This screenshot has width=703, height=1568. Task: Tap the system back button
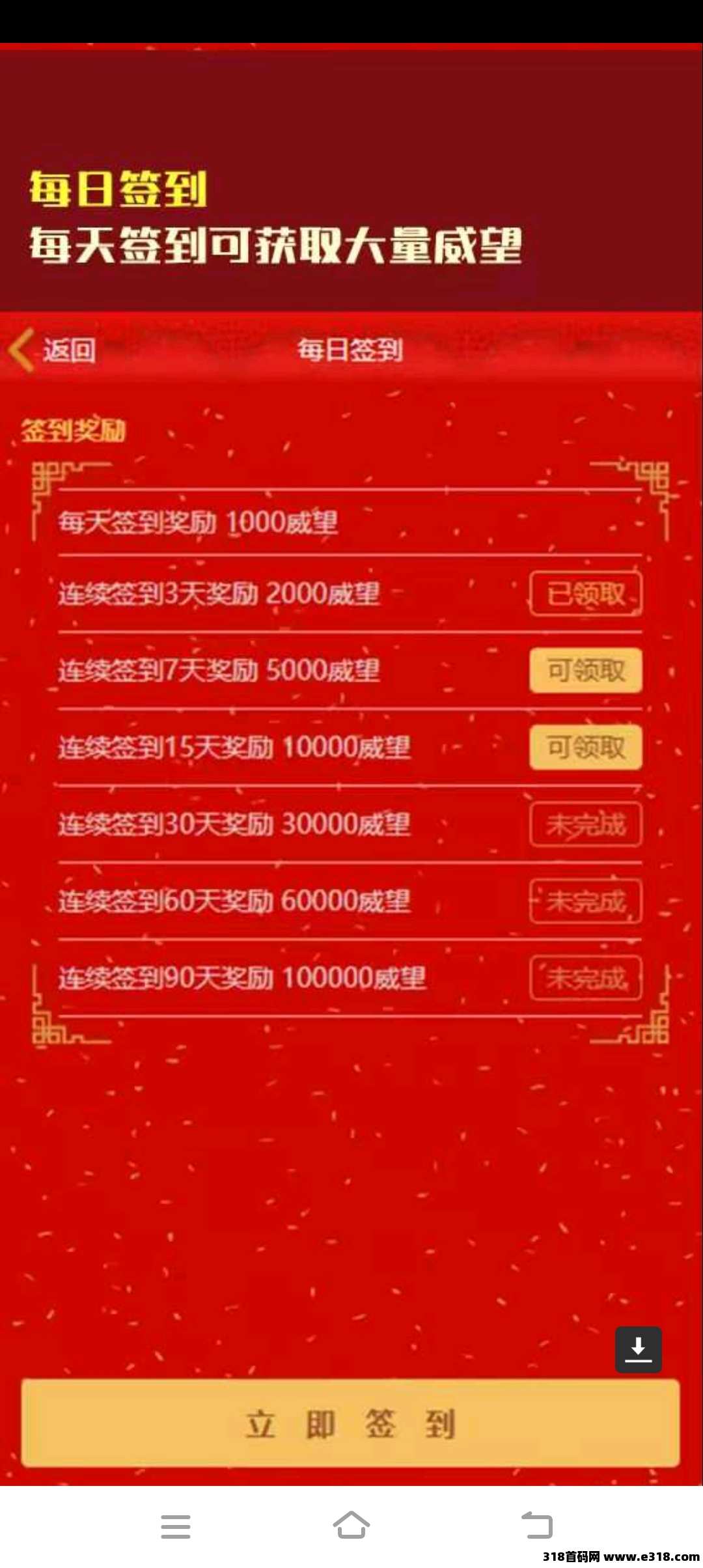537,1526
